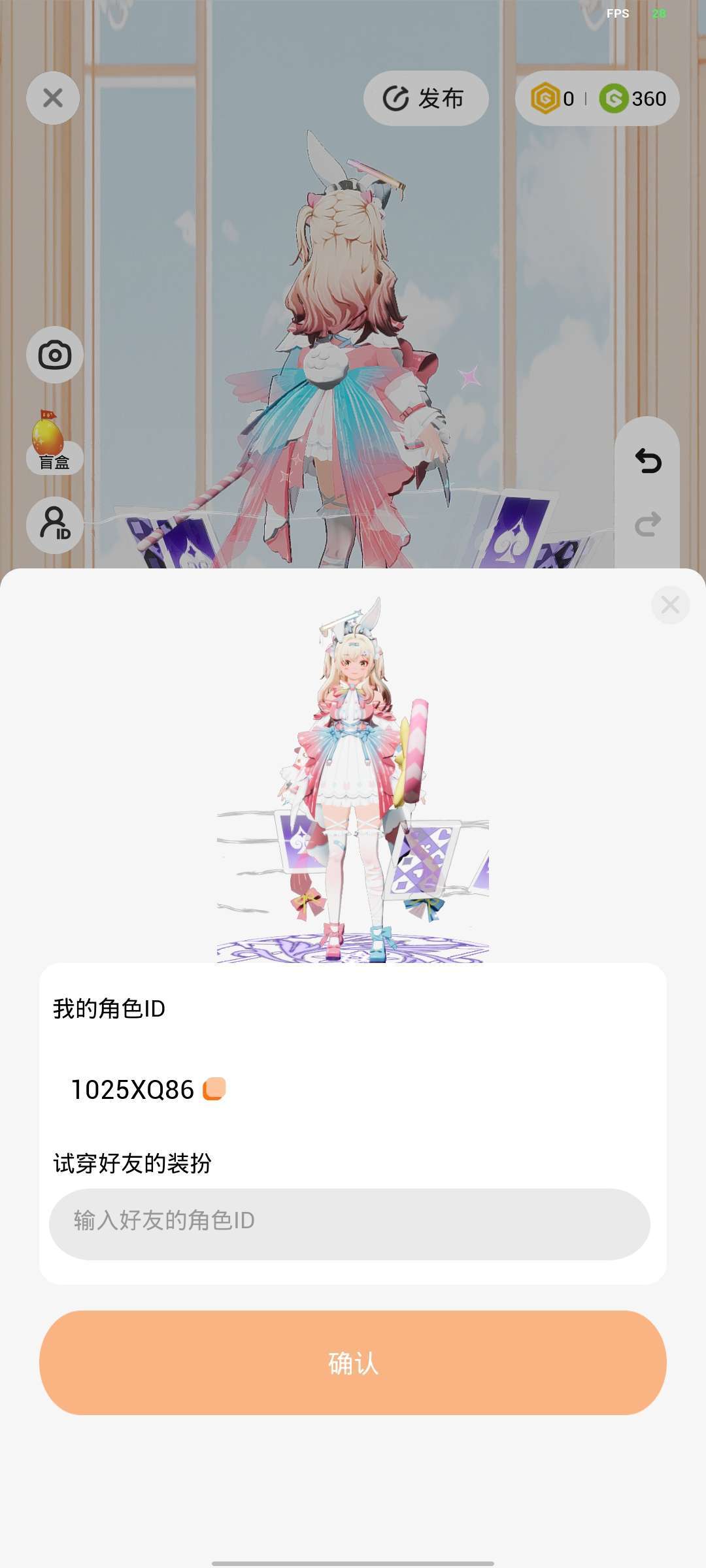Undo the last outfit change
The image size is (706, 1568).
point(648,461)
